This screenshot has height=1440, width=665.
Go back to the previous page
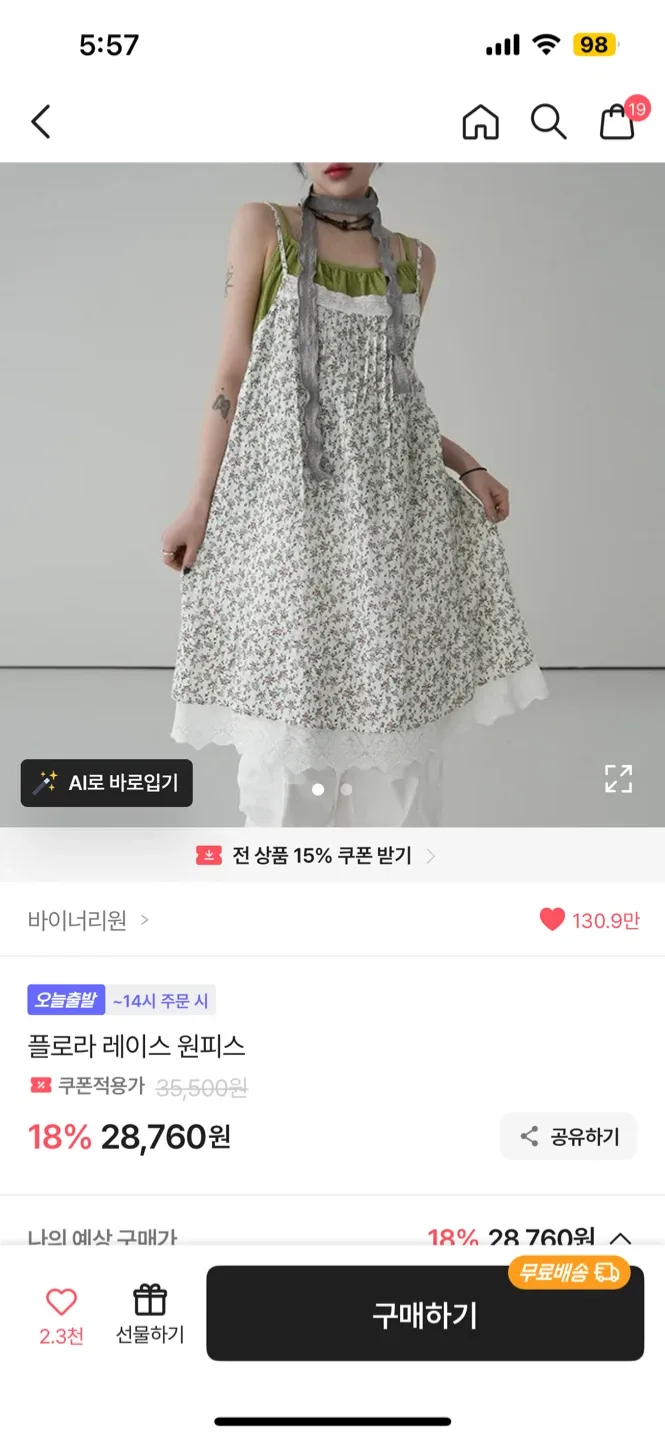[41, 122]
